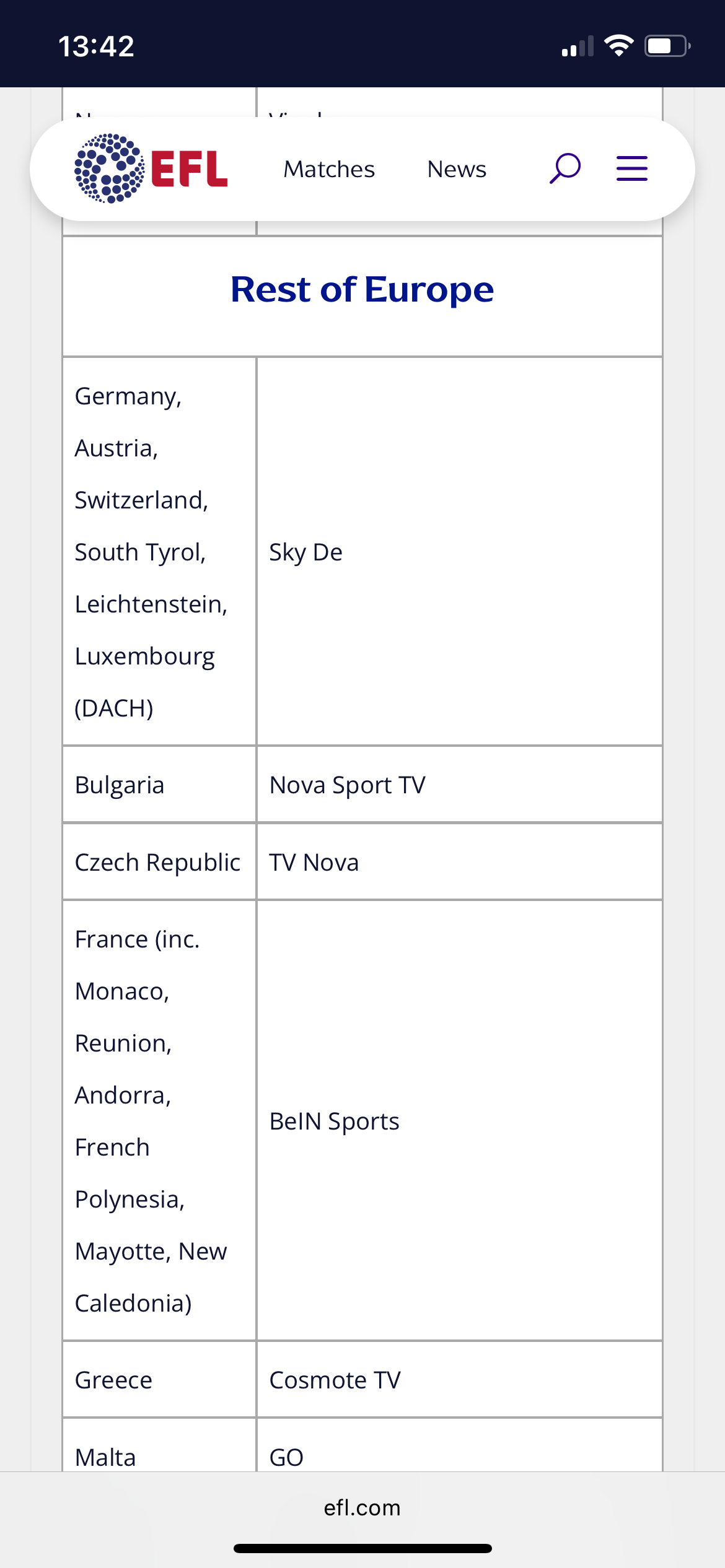Screen dimensions: 725x1568
Task: Open the News section
Action: 457,169
